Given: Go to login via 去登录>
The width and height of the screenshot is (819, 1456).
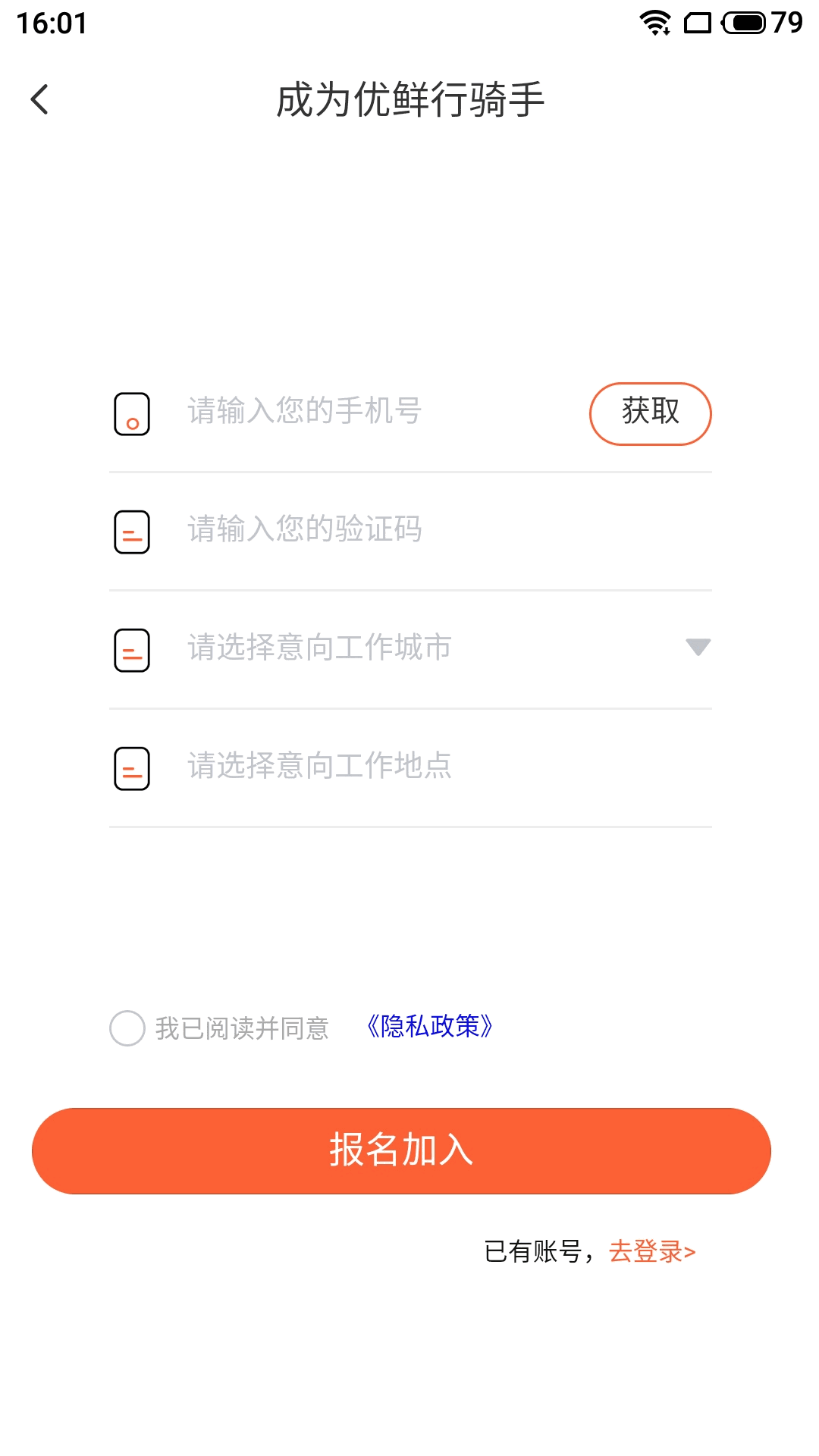Looking at the screenshot, I should [x=652, y=1251].
